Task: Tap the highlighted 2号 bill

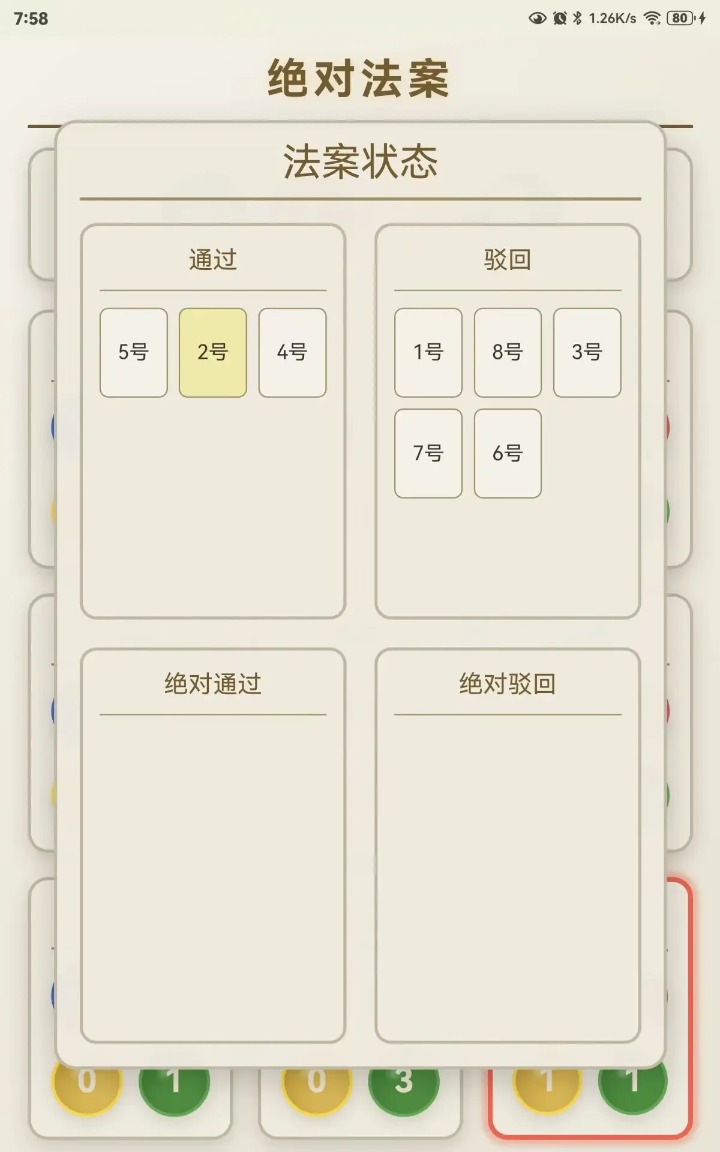Action: click(212, 352)
